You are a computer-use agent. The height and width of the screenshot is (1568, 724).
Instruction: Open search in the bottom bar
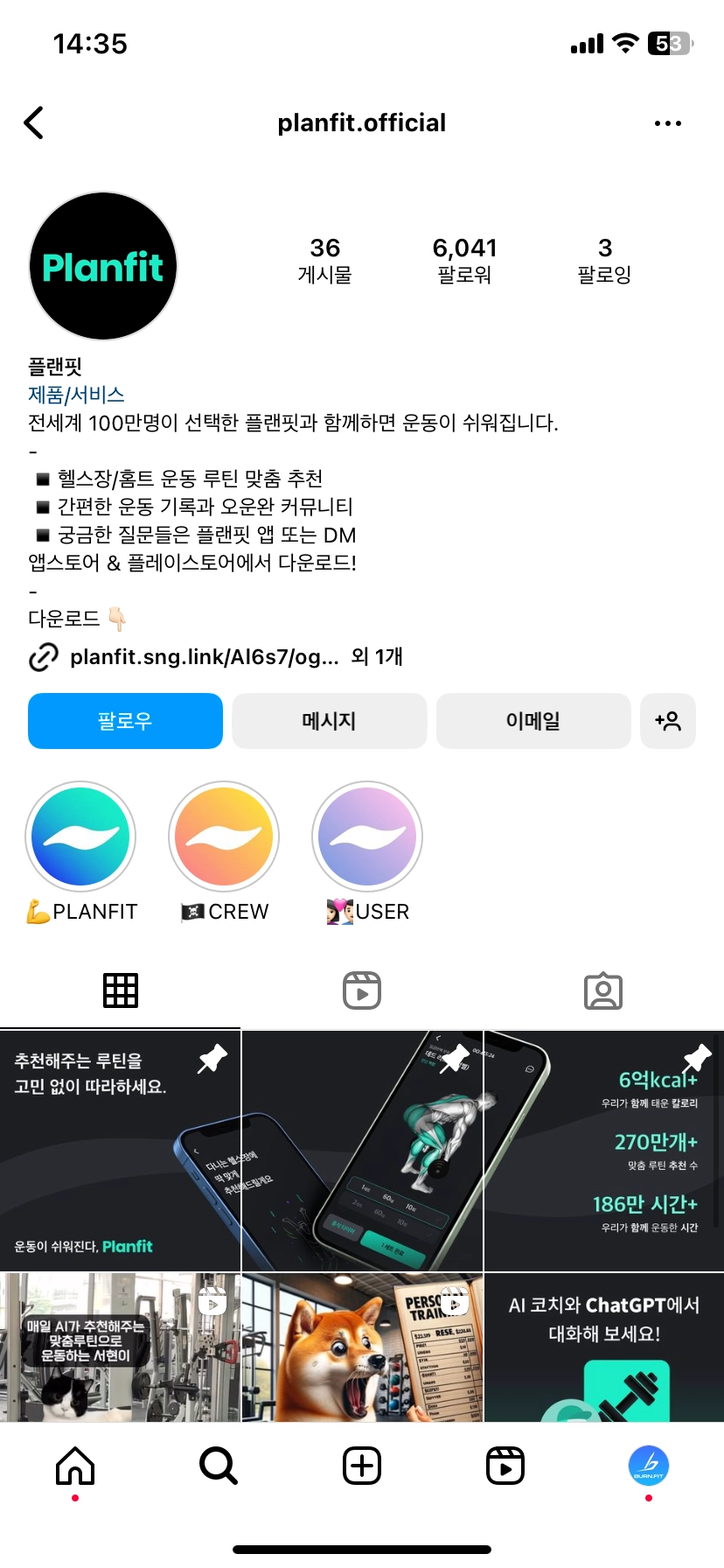coord(219,1466)
